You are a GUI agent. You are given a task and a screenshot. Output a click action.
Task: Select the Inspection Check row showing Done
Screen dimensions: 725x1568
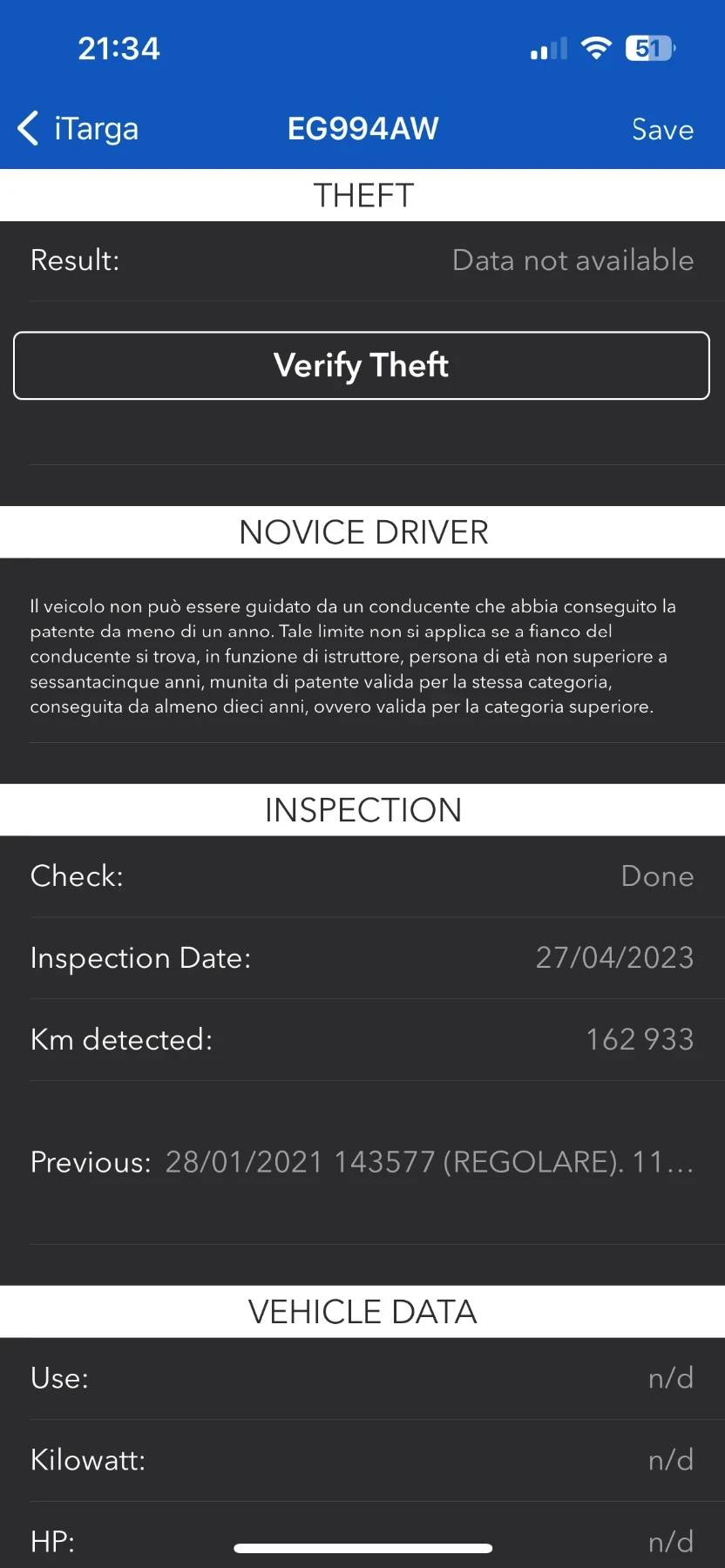click(x=362, y=875)
